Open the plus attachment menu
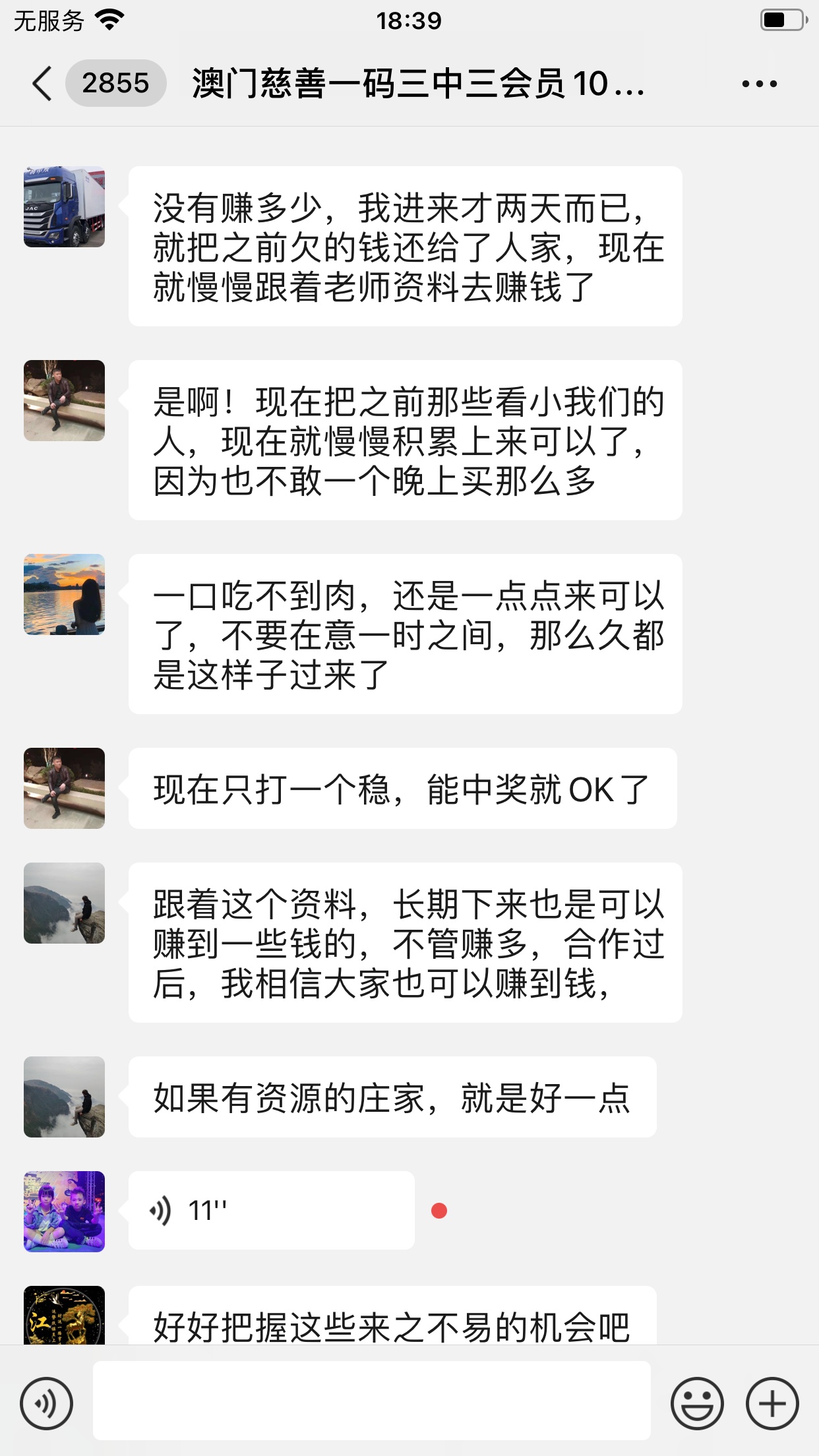 pos(772,1403)
